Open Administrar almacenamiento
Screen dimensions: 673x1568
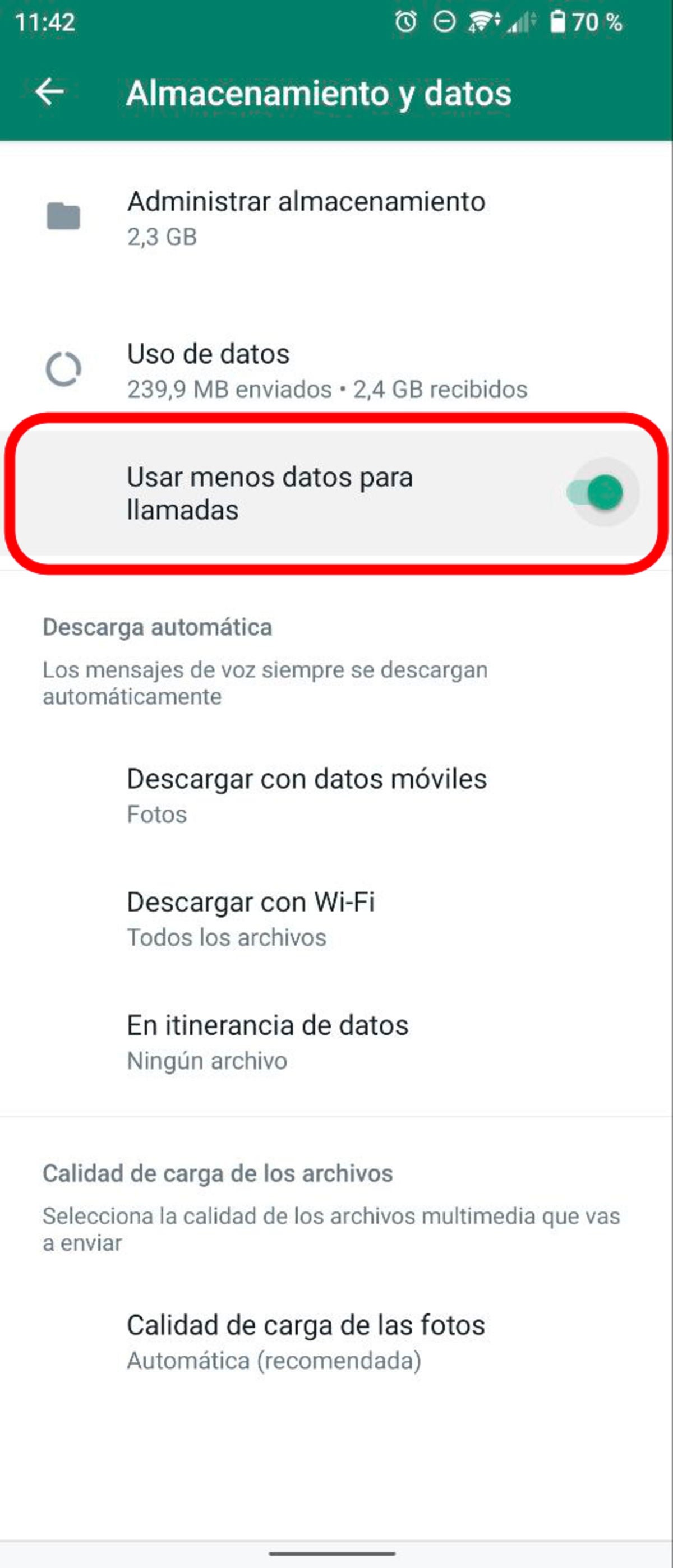pyautogui.click(x=306, y=218)
